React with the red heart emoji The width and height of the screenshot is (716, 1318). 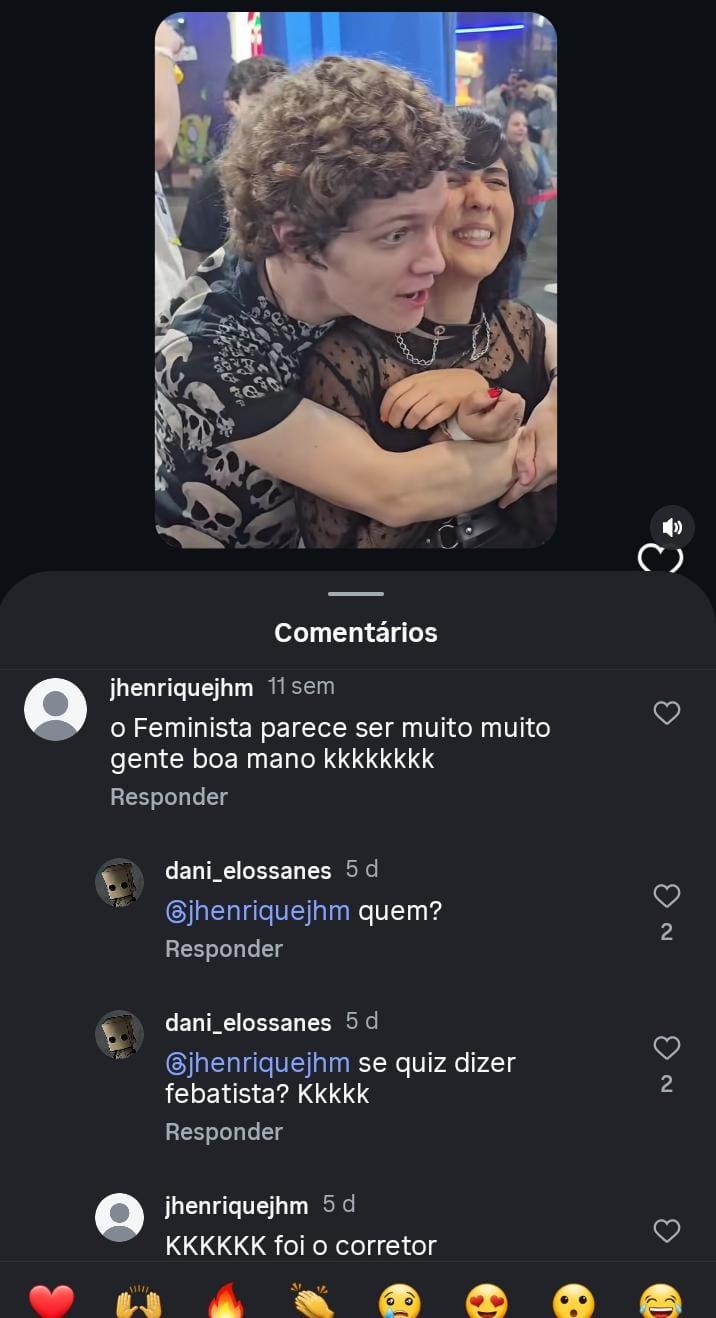[x=51, y=1300]
